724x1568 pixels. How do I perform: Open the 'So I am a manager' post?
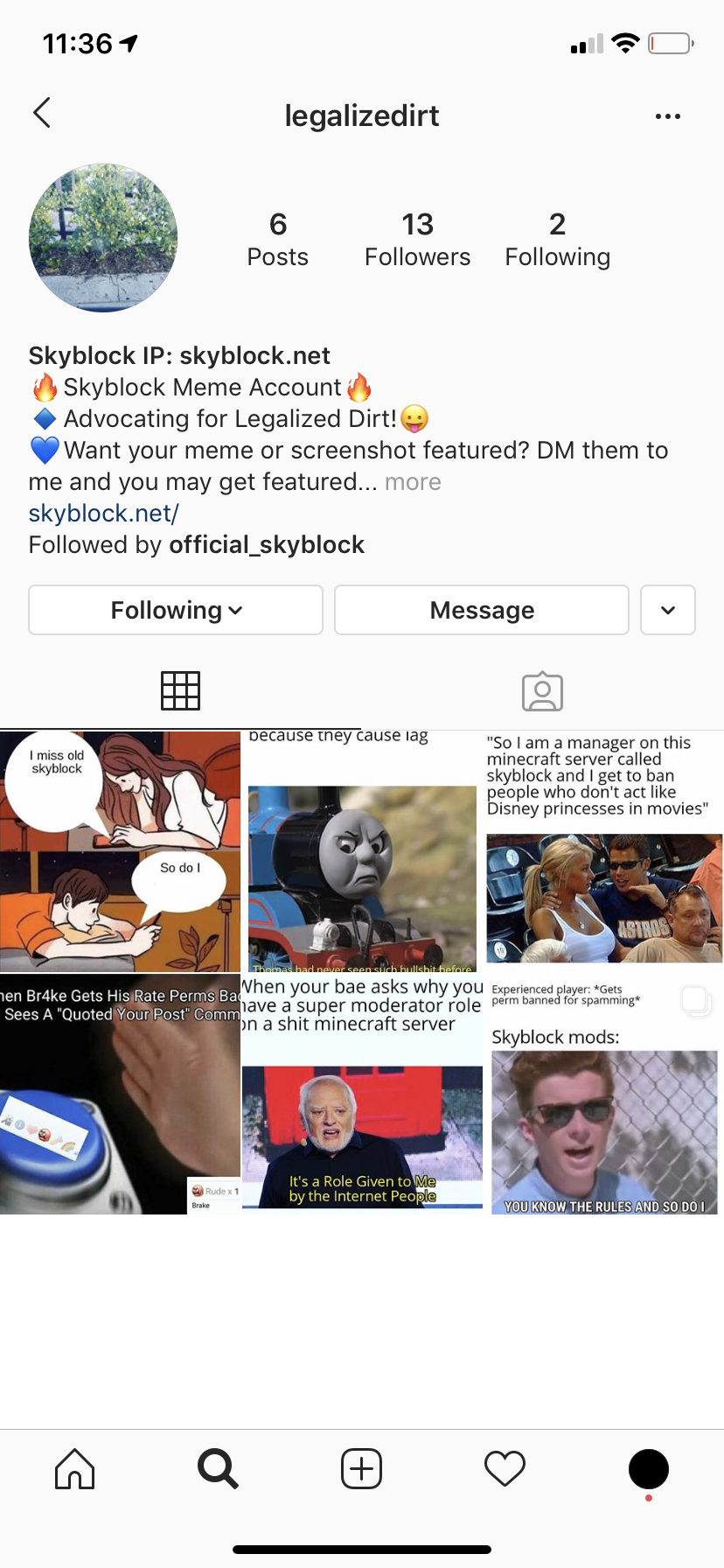(x=604, y=851)
